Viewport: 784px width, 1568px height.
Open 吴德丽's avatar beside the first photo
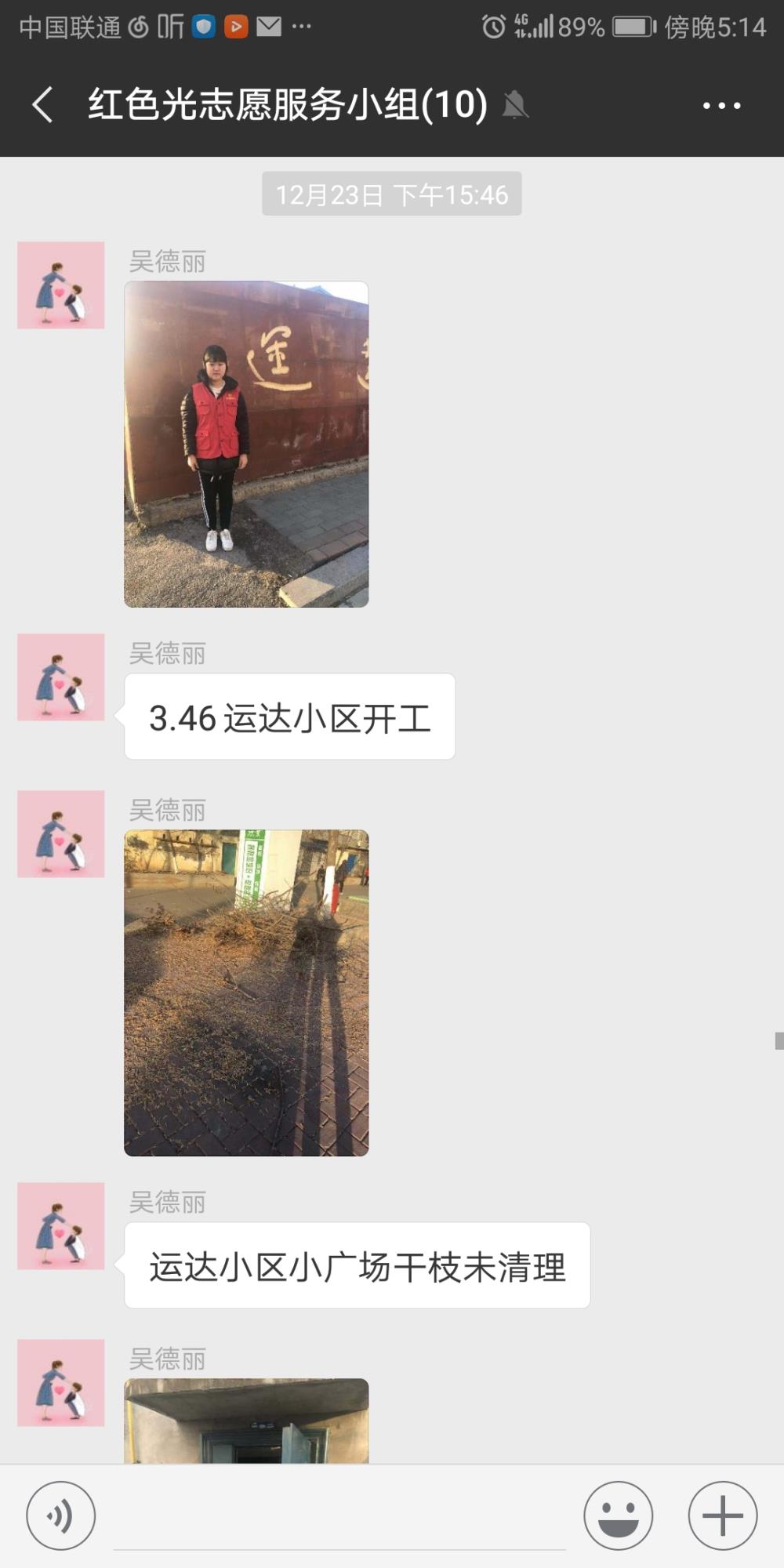[x=61, y=285]
